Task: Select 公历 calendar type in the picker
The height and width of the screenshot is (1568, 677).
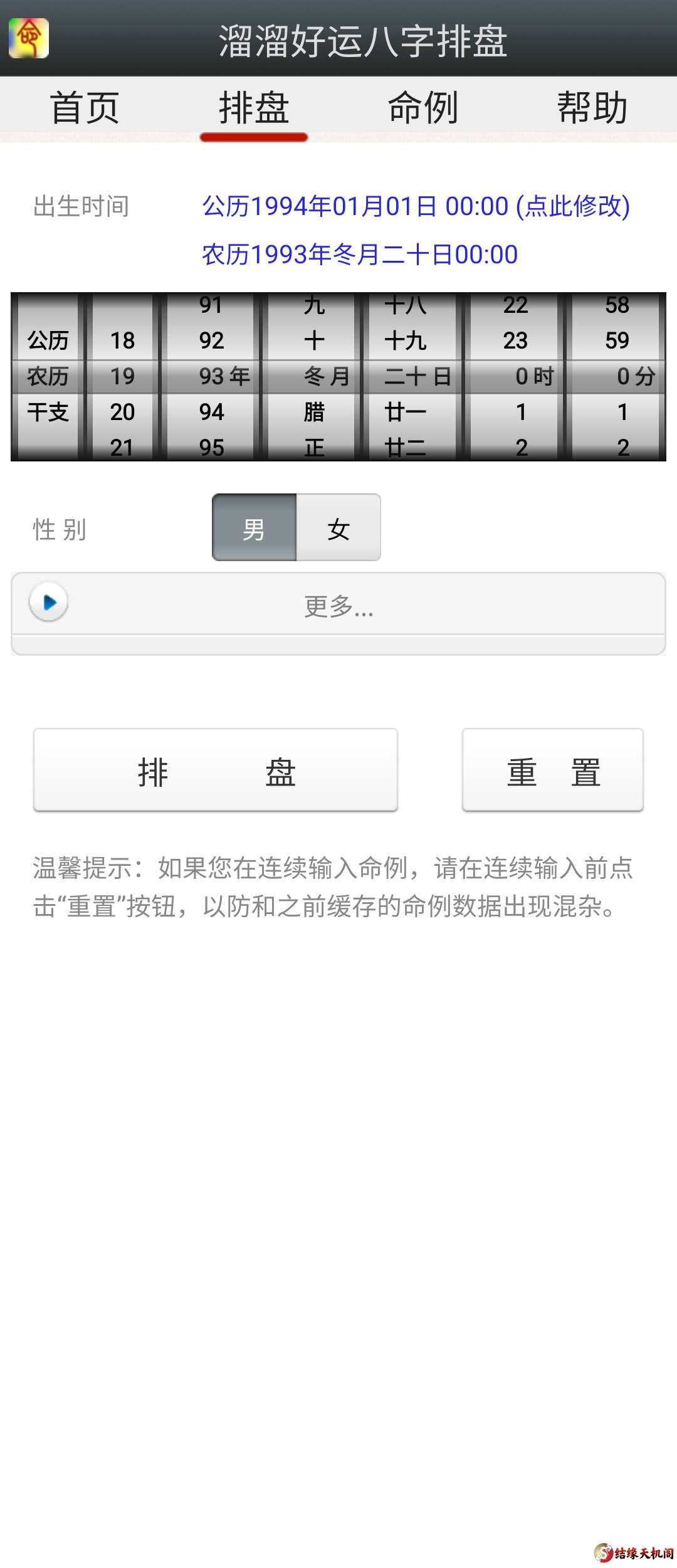Action: [48, 340]
